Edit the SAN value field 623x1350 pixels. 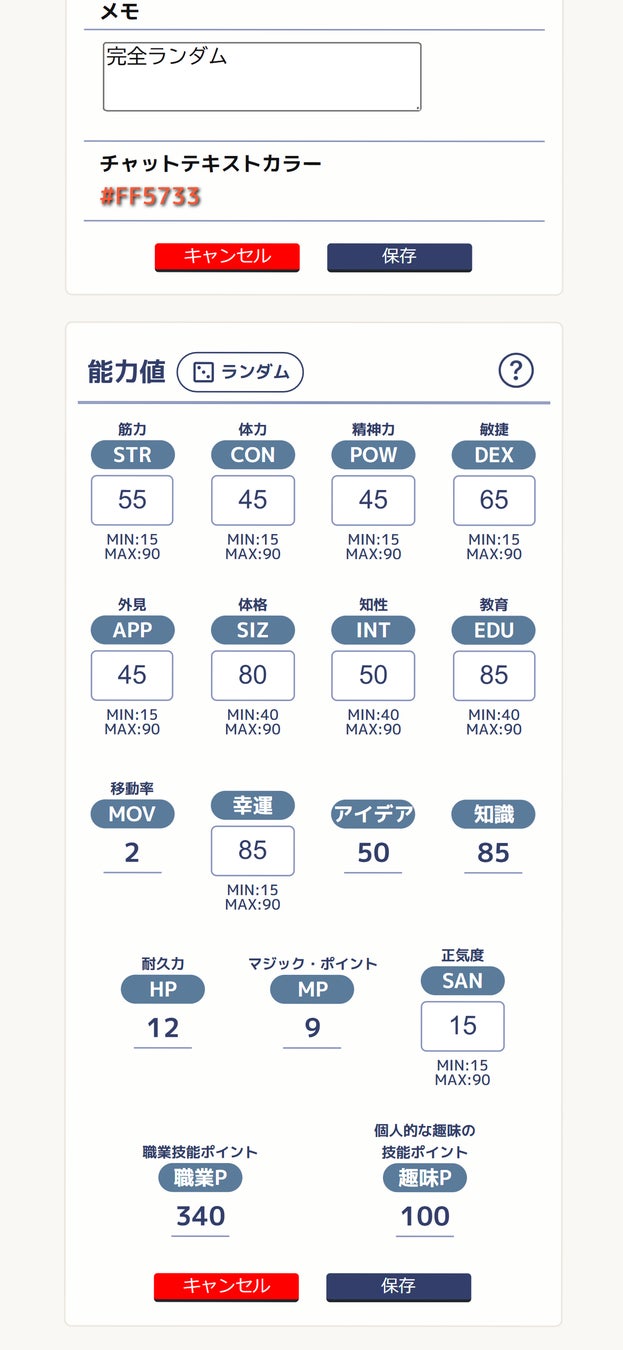[x=462, y=1026]
